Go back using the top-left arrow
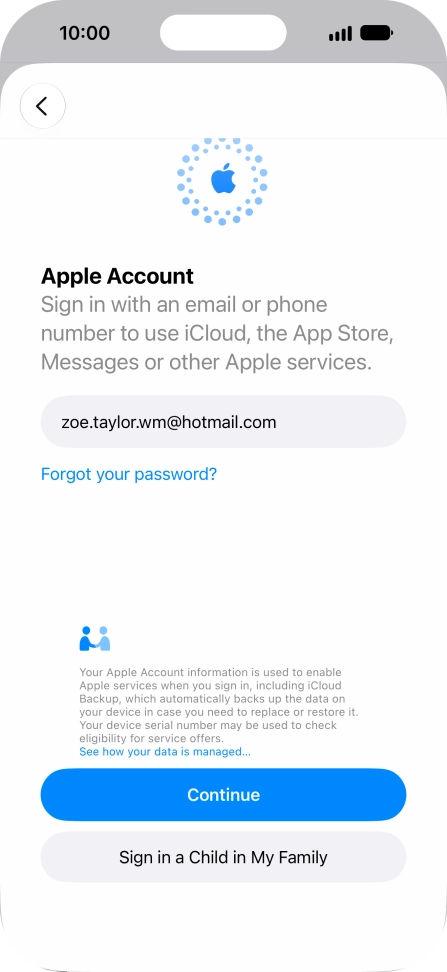The width and height of the screenshot is (447, 972). click(x=42, y=106)
